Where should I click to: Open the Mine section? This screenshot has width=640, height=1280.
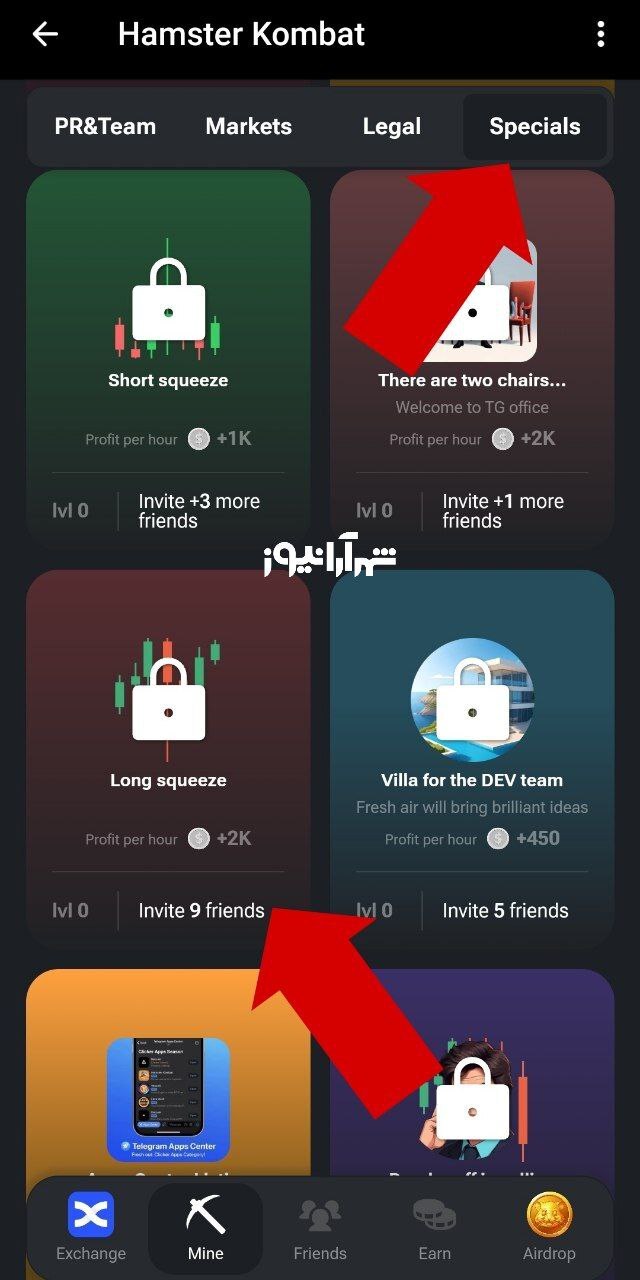pos(206,1228)
